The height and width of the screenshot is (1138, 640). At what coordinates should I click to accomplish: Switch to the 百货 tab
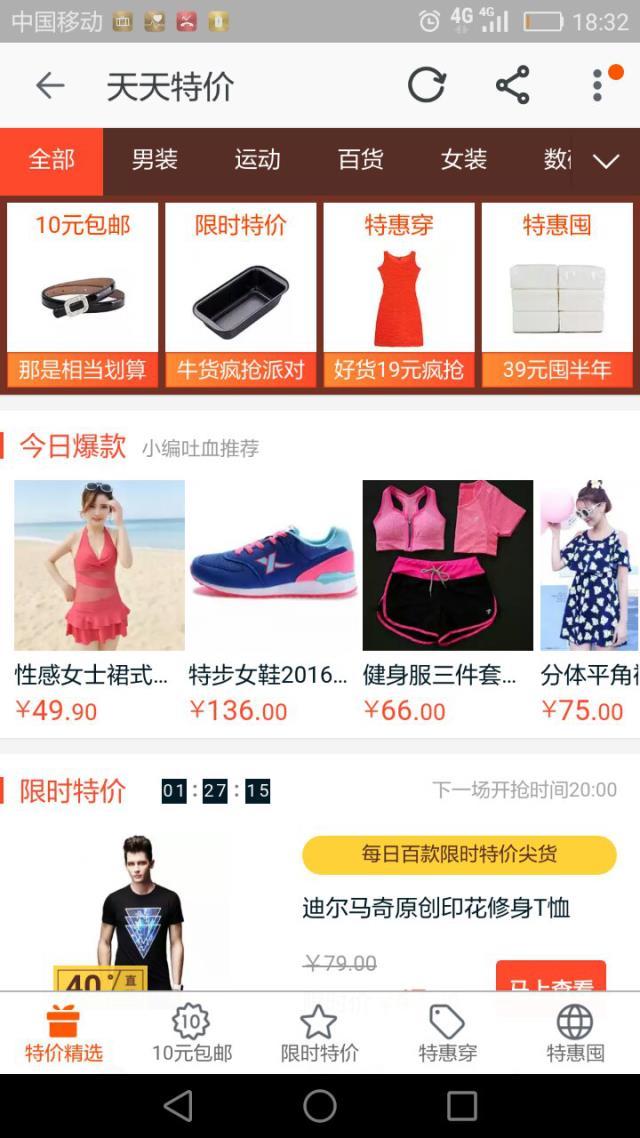pos(361,160)
